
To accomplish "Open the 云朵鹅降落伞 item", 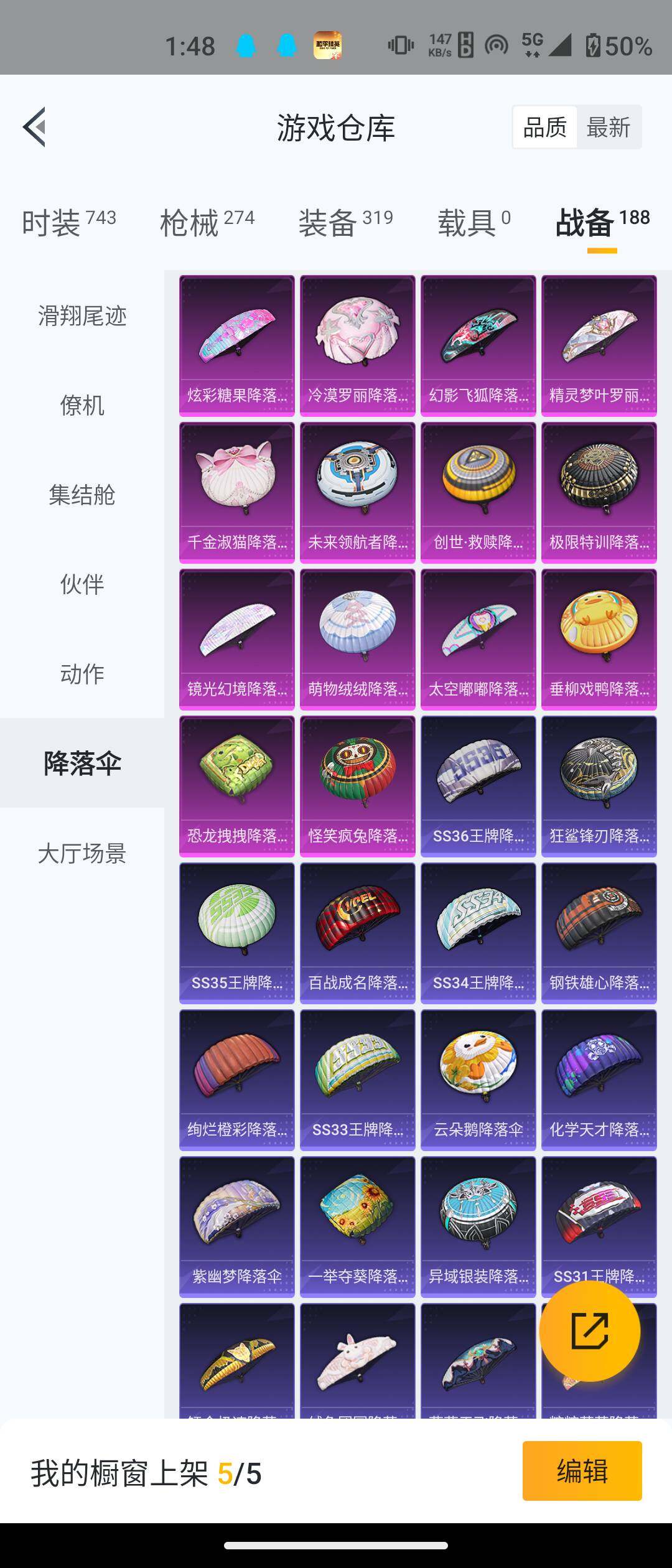I will (478, 1080).
